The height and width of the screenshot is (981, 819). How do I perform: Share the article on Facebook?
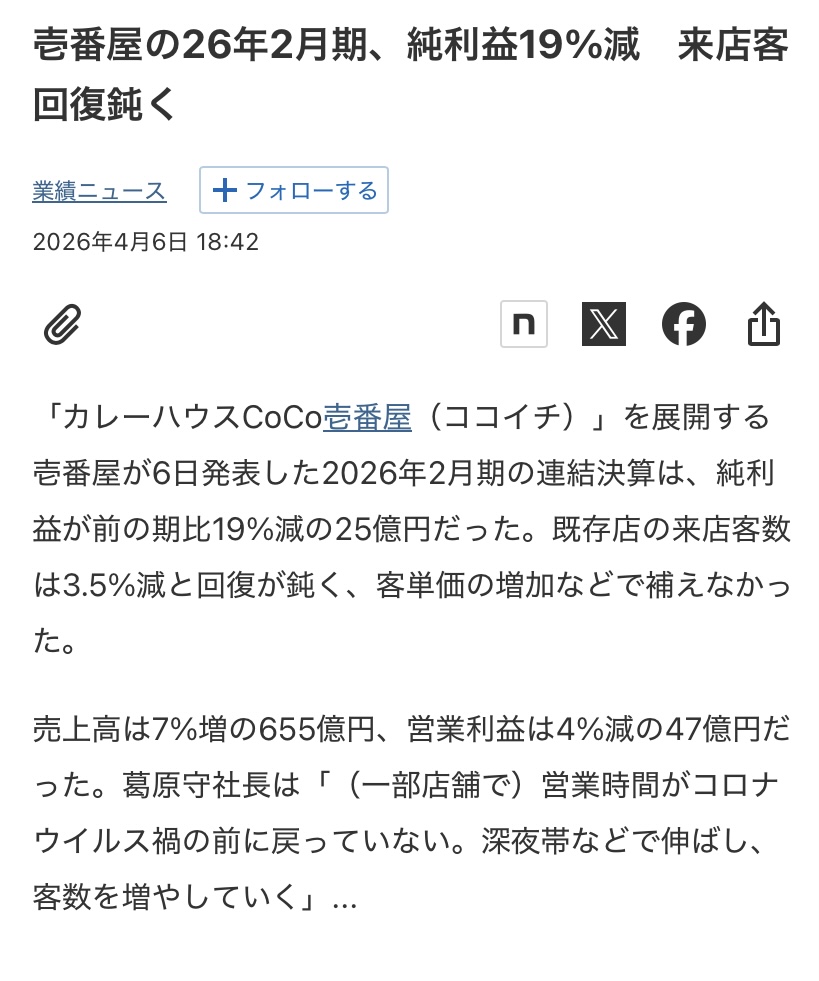(684, 324)
